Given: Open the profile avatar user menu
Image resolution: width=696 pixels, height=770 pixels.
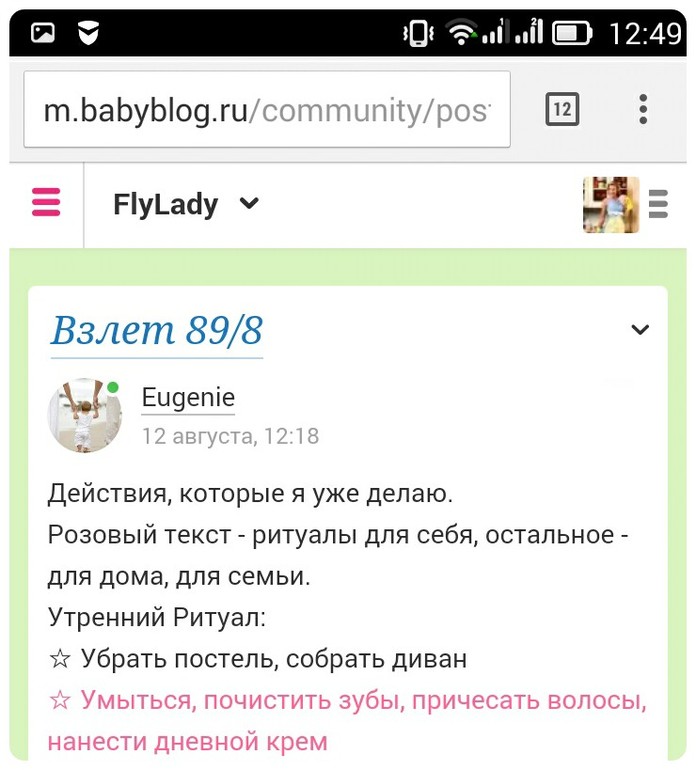Looking at the screenshot, I should 624,204.
